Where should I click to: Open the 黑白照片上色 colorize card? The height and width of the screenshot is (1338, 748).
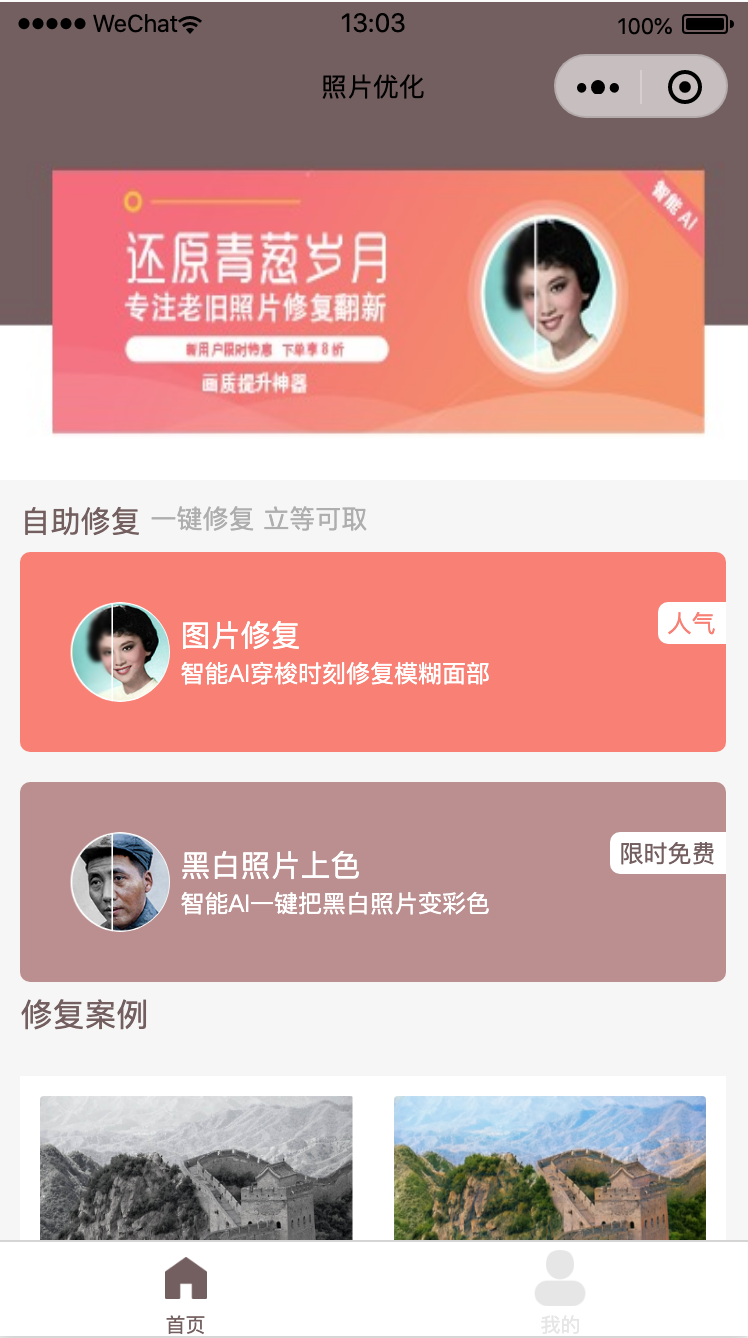click(372, 882)
